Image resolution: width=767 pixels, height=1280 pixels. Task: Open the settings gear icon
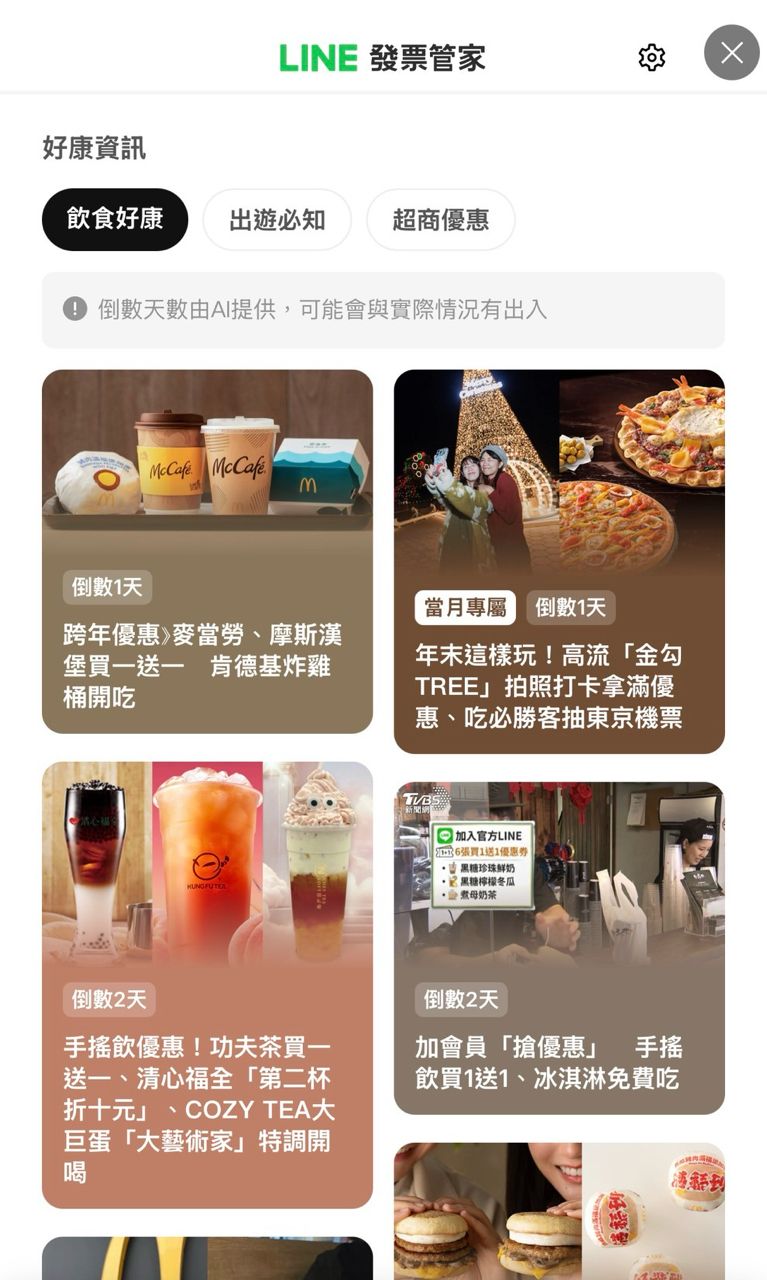[651, 57]
